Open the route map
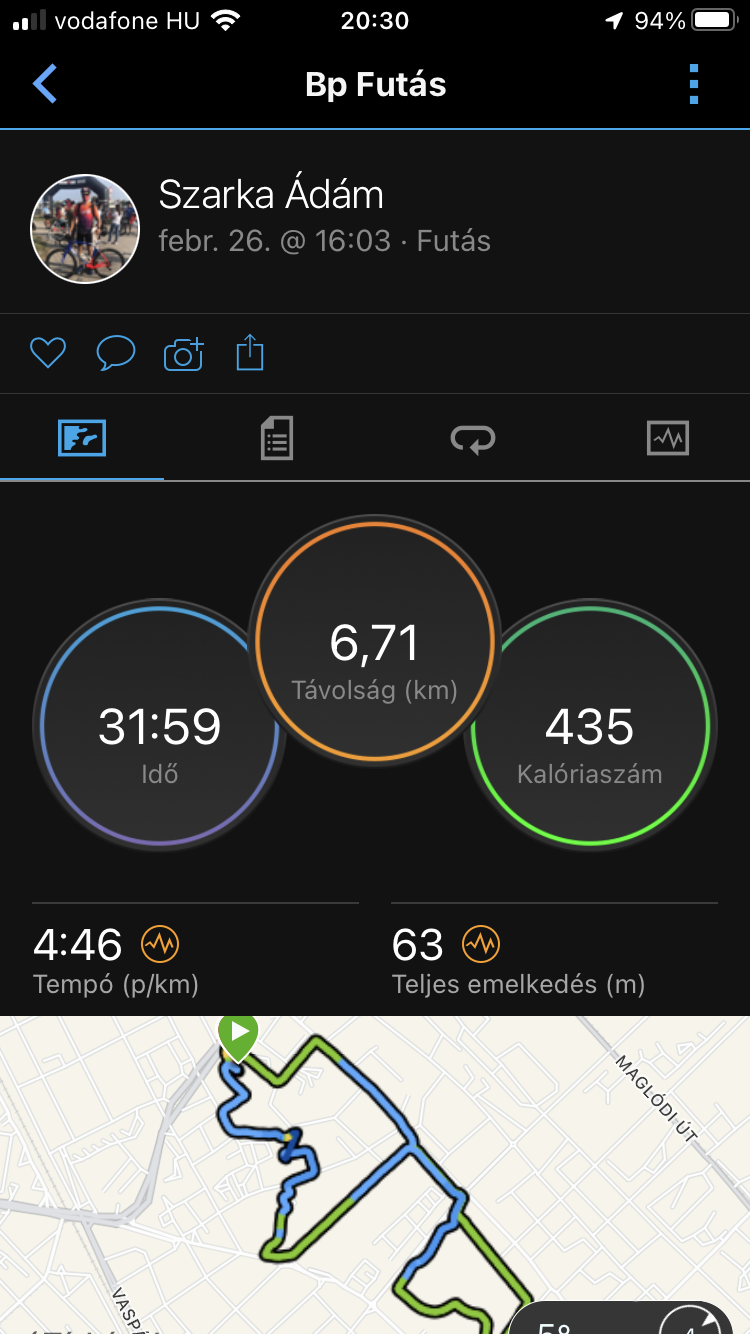This screenshot has height=1334, width=750. pyautogui.click(x=375, y=1175)
